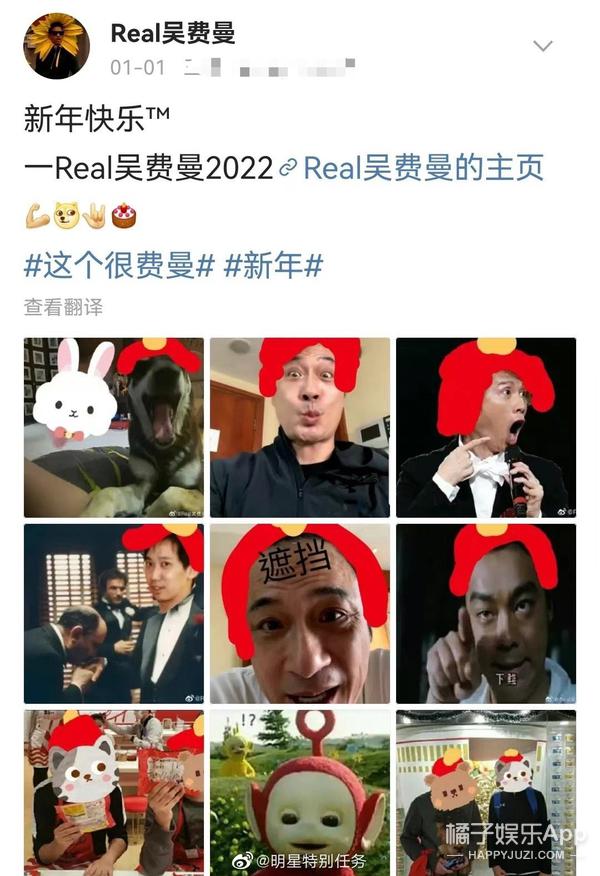The height and width of the screenshot is (876, 600).
Task: Tap the username Real吴费曼
Action: [x=172, y=32]
